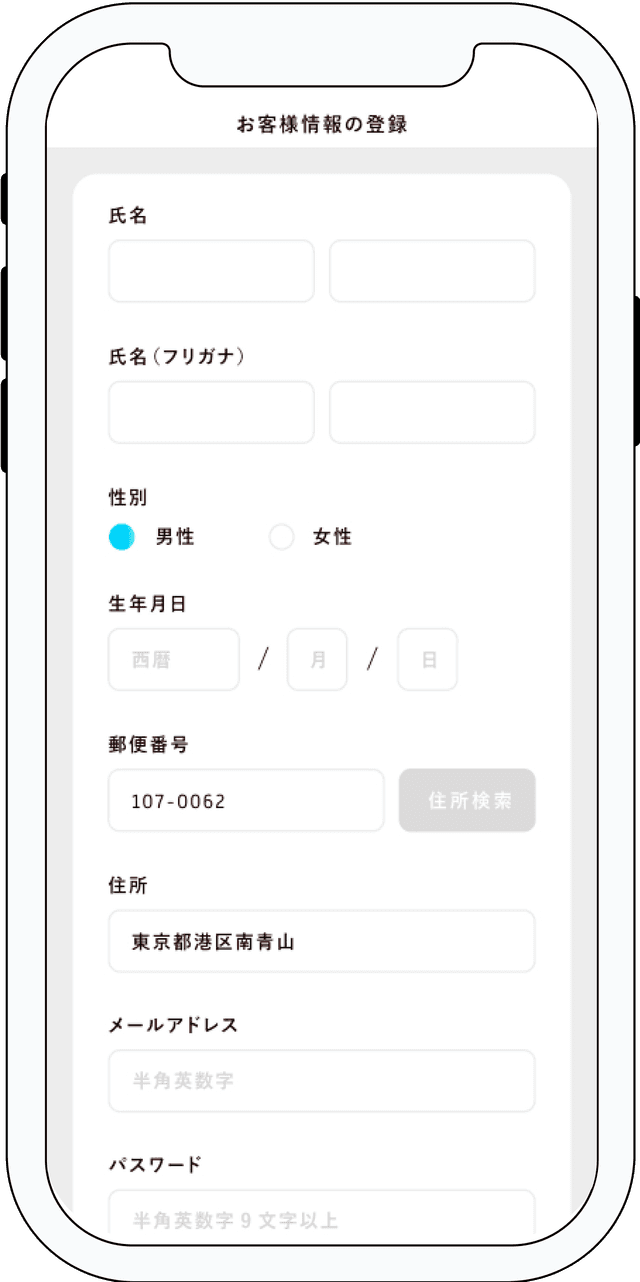Image resolution: width=640 pixels, height=1282 pixels.
Task: Select 男性 as gender
Action: (122, 537)
